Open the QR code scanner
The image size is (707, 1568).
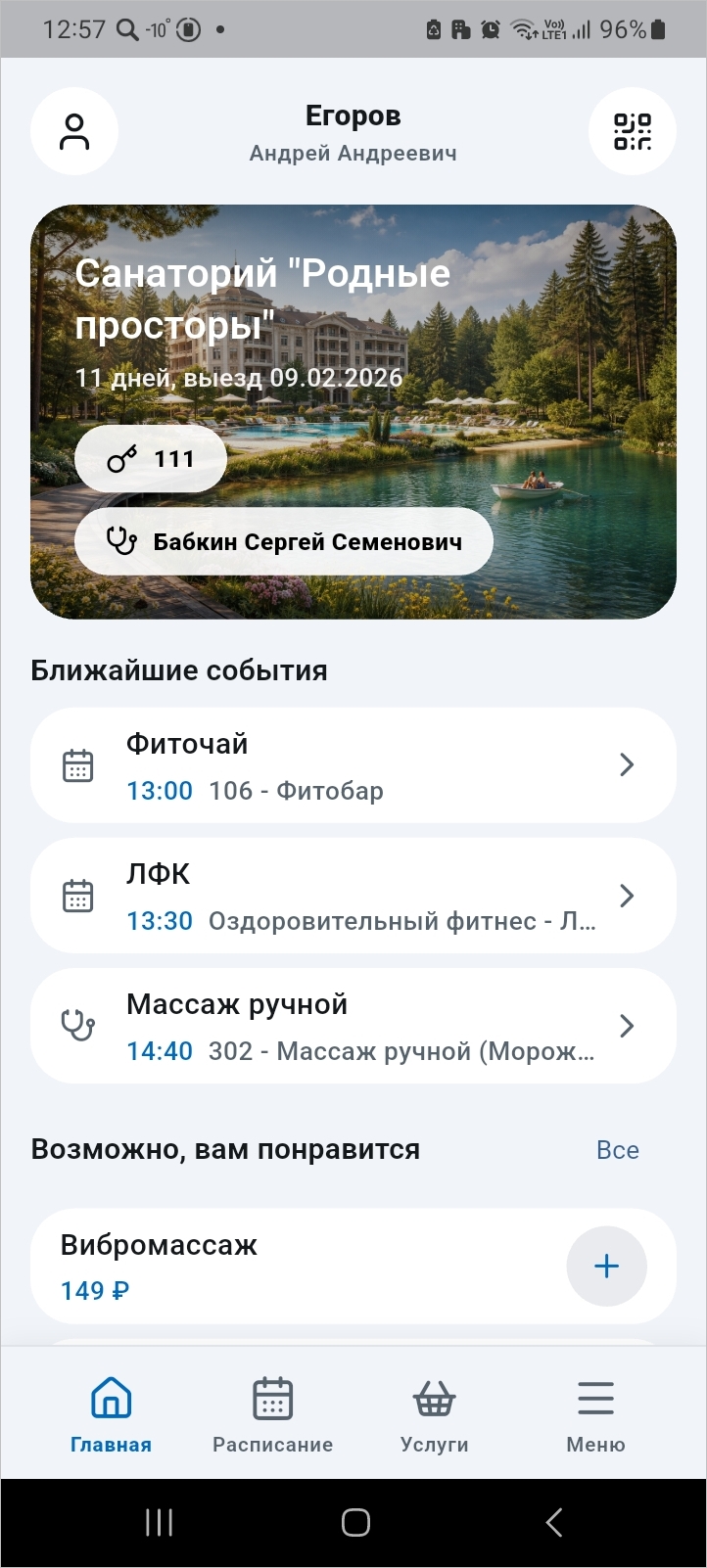(633, 131)
